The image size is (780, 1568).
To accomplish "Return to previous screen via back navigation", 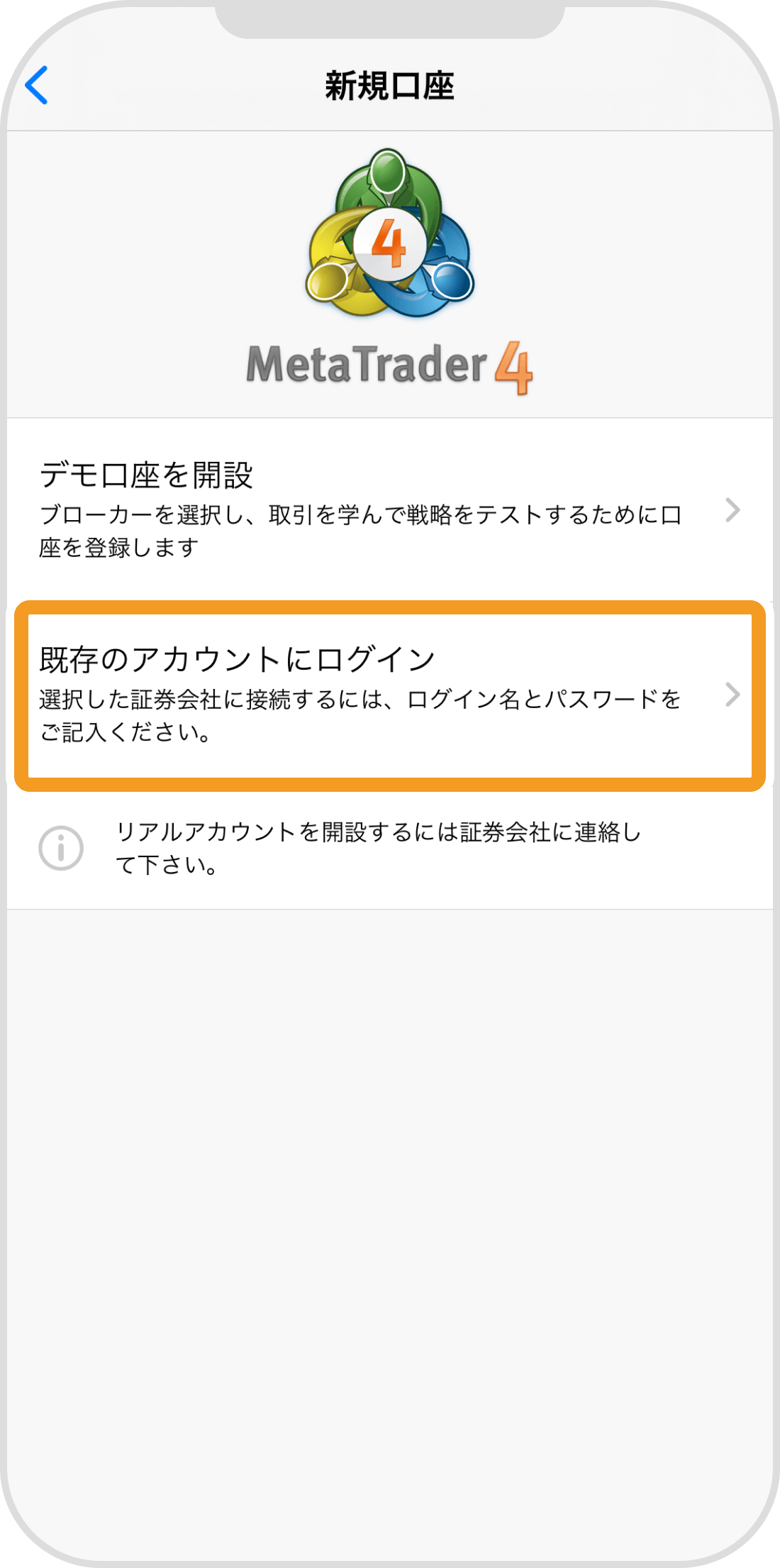I will pyautogui.click(x=37, y=85).
